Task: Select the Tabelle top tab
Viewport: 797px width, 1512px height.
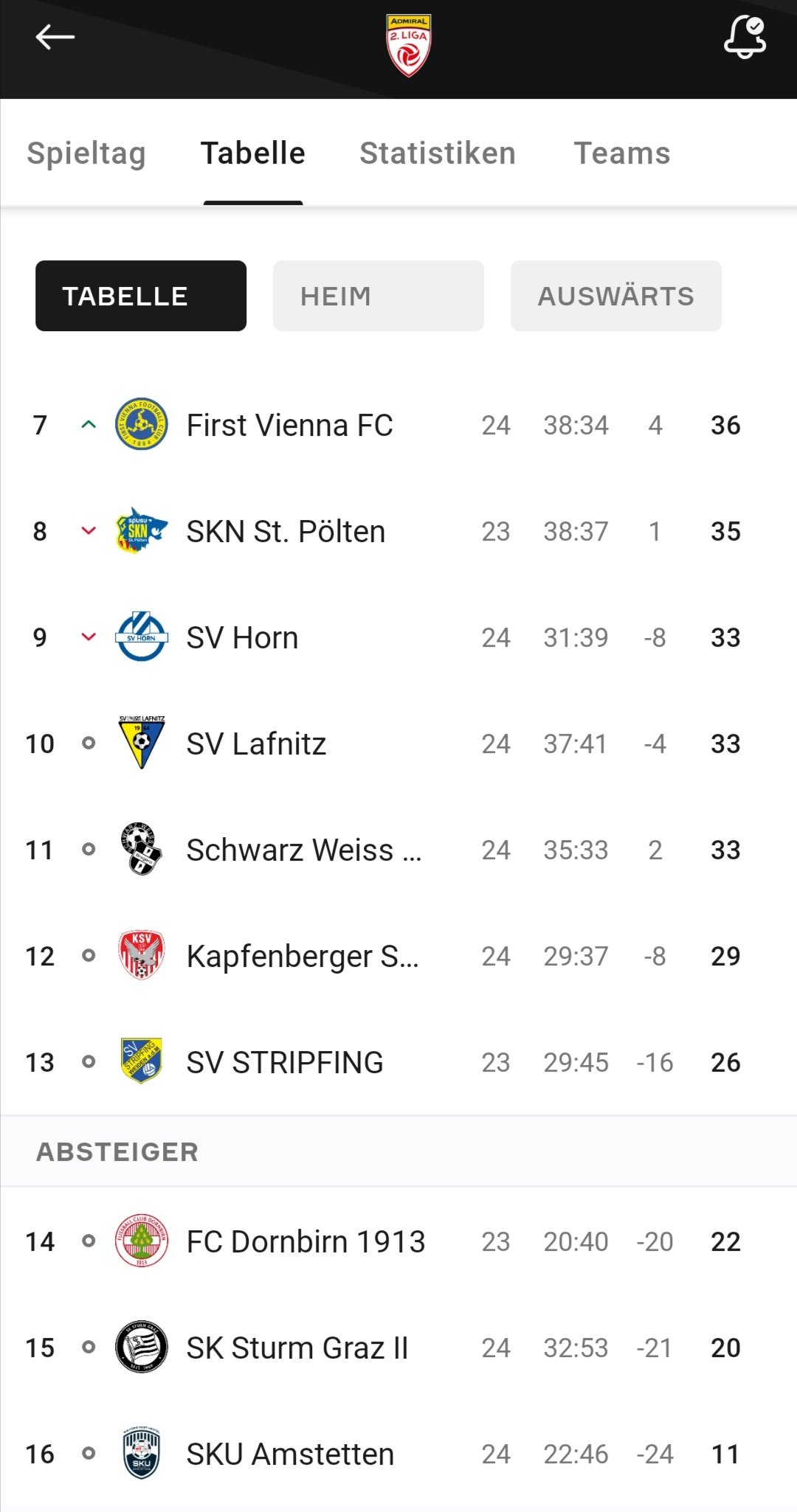Action: 253,153
